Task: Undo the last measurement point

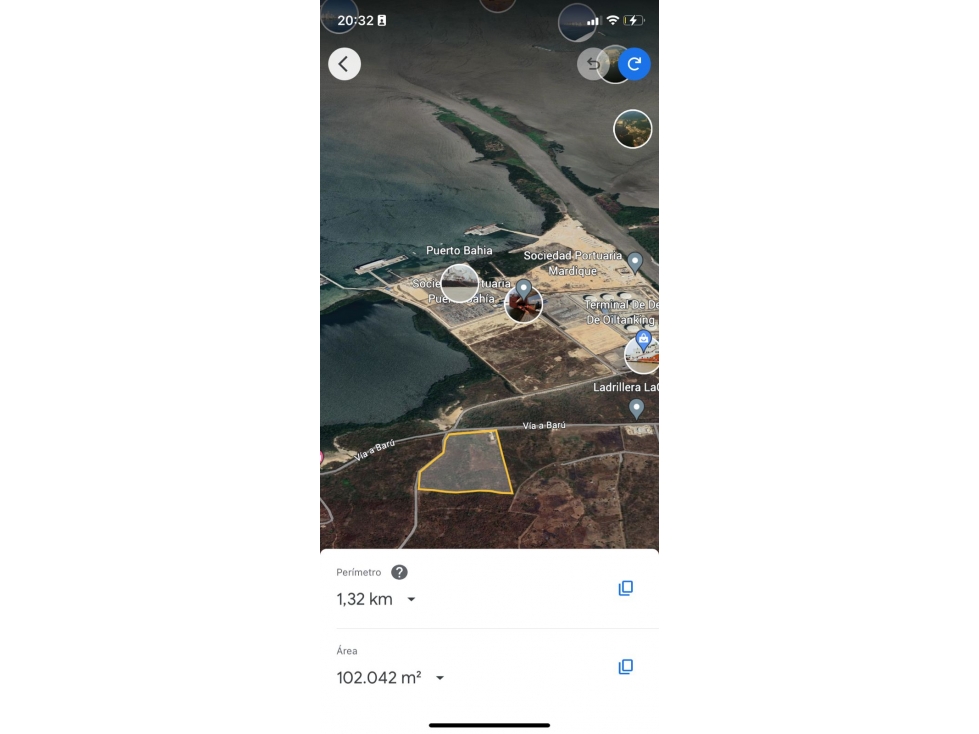Action: pyautogui.click(x=591, y=64)
